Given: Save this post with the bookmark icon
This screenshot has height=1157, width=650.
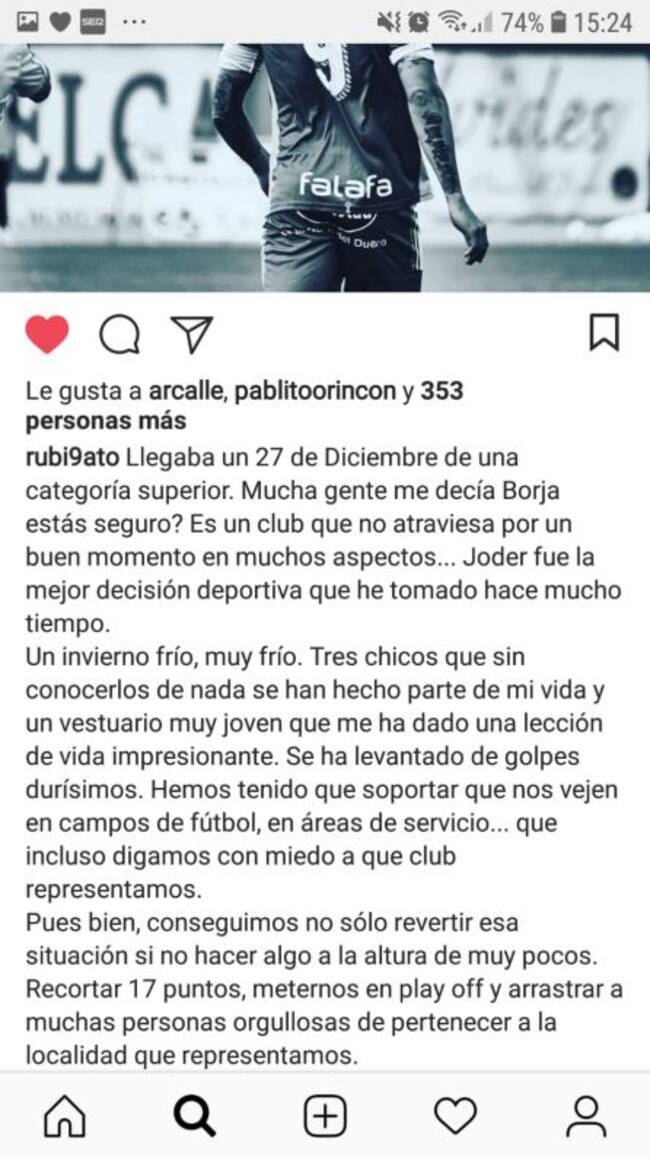Looking at the screenshot, I should pyautogui.click(x=603, y=333).
